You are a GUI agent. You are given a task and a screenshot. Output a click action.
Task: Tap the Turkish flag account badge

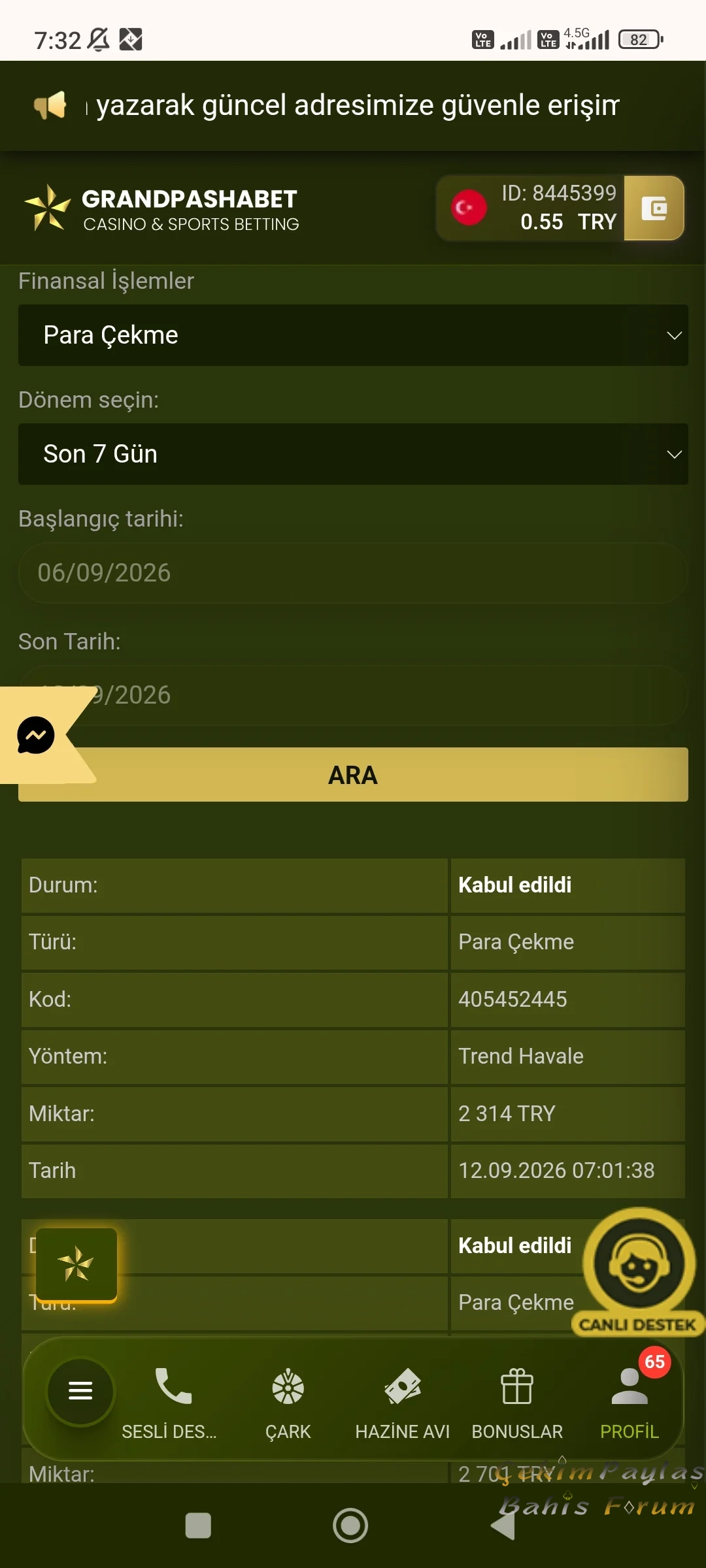point(469,208)
